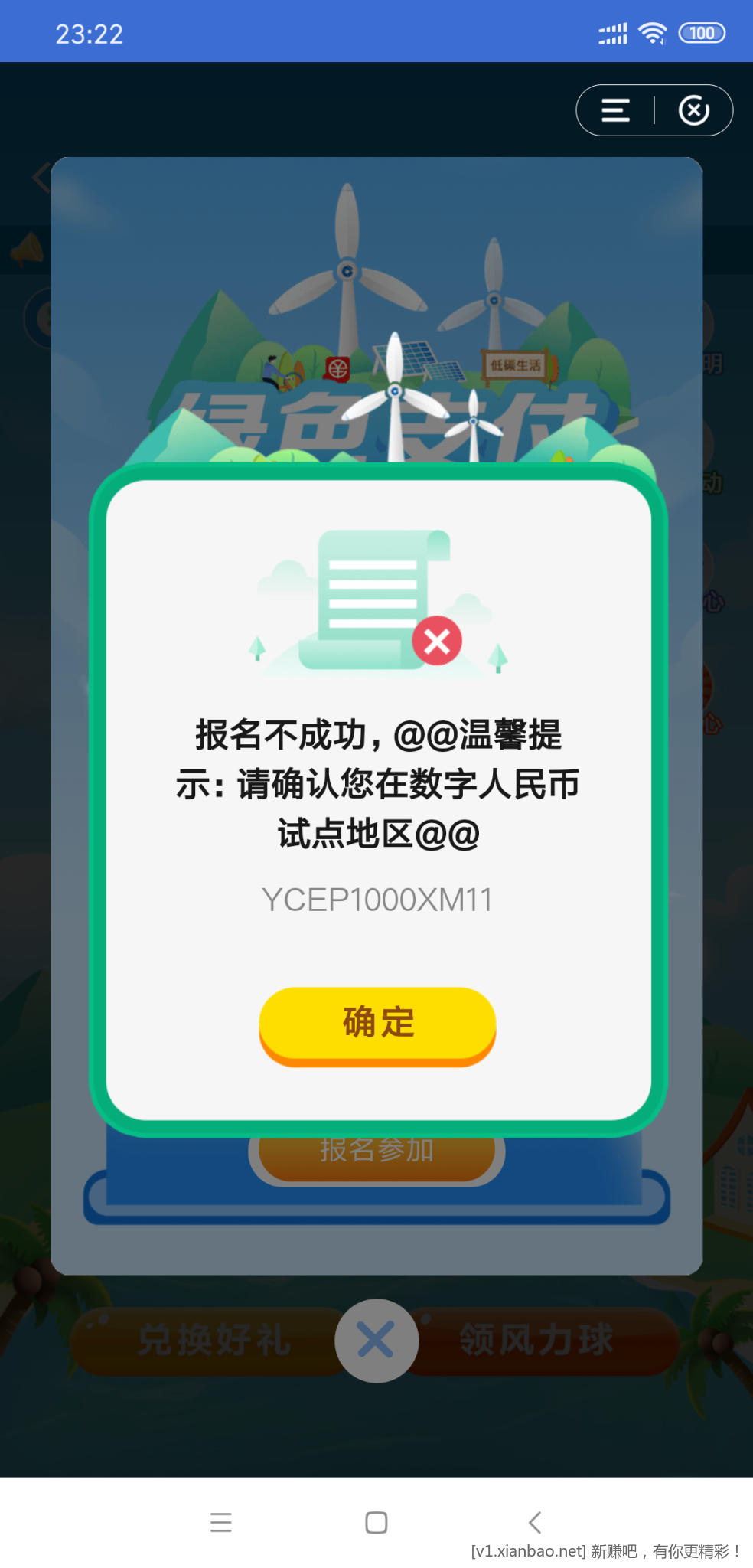Image resolution: width=753 pixels, height=1568 pixels.
Task: Open recent apps from the navigation bar
Action: [221, 1522]
